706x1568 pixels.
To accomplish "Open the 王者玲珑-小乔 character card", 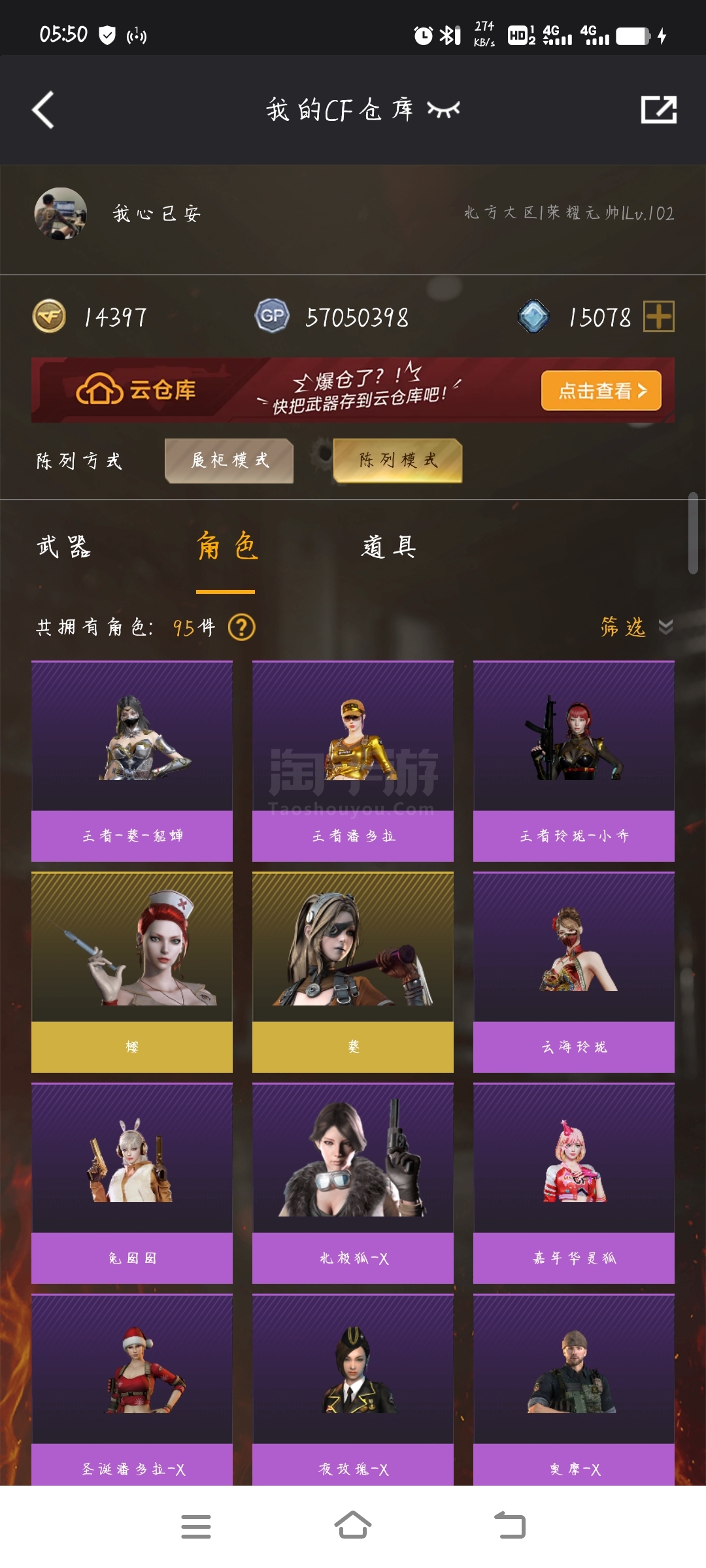I will [574, 761].
